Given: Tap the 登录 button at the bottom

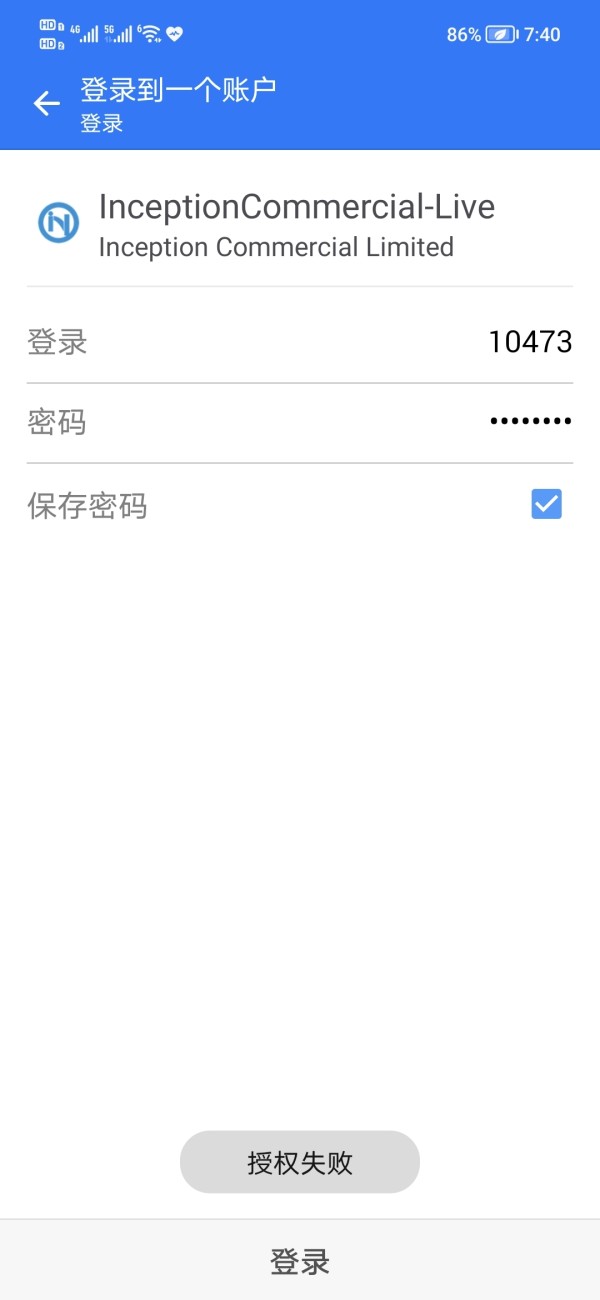Looking at the screenshot, I should [x=300, y=1261].
